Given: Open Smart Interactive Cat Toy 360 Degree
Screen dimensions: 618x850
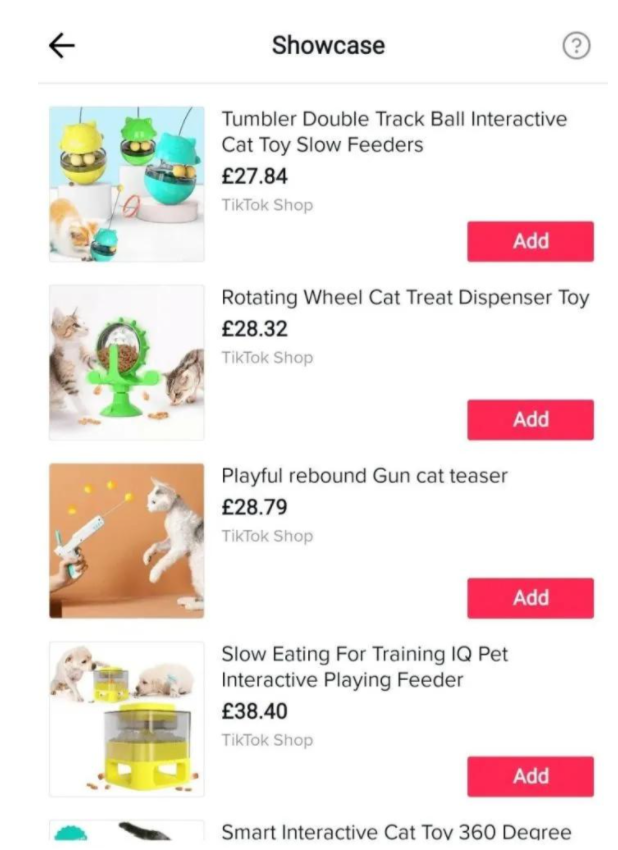Looking at the screenshot, I should coord(396,832).
